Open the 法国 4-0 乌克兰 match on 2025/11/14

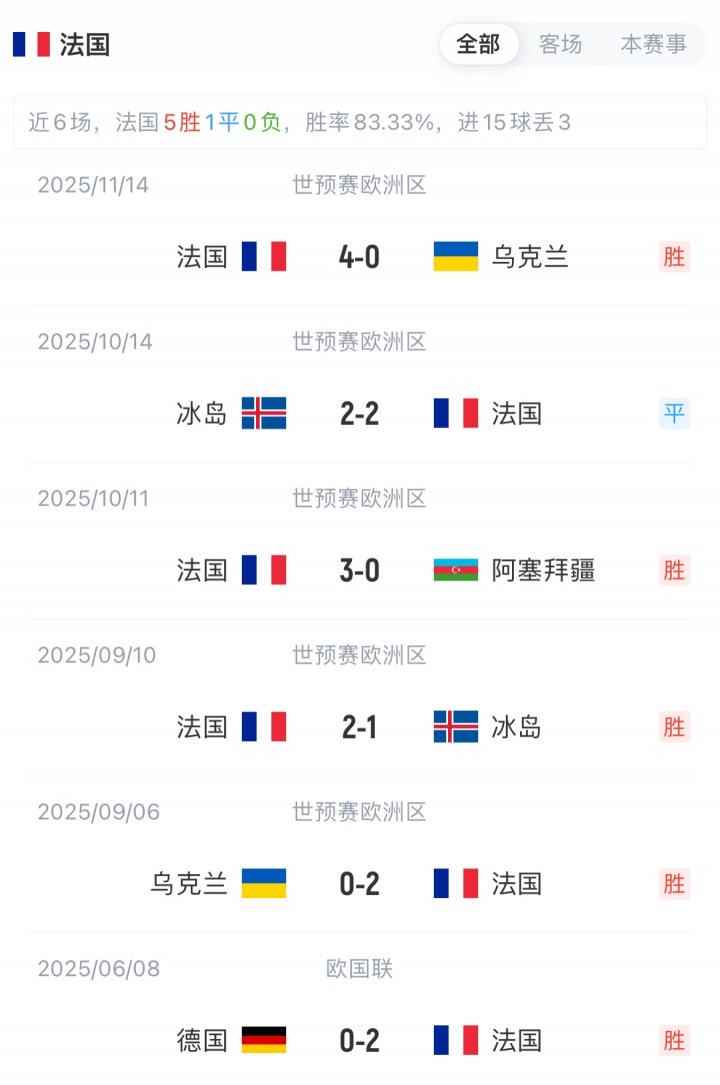click(x=360, y=256)
